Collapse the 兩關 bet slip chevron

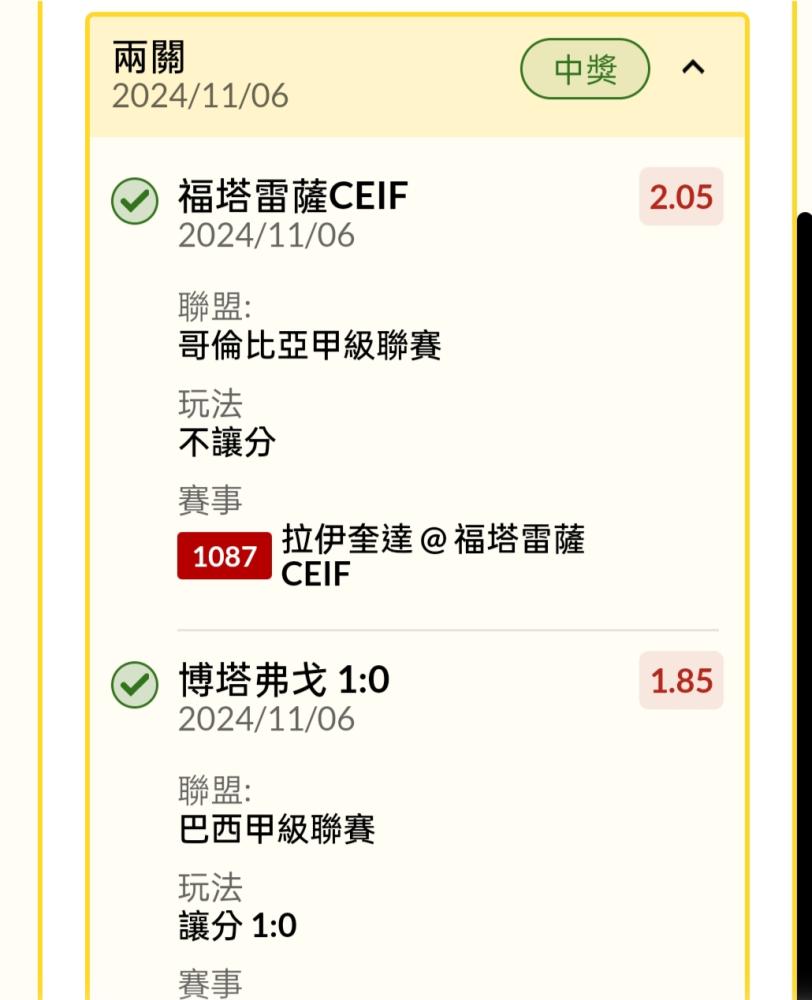(693, 67)
